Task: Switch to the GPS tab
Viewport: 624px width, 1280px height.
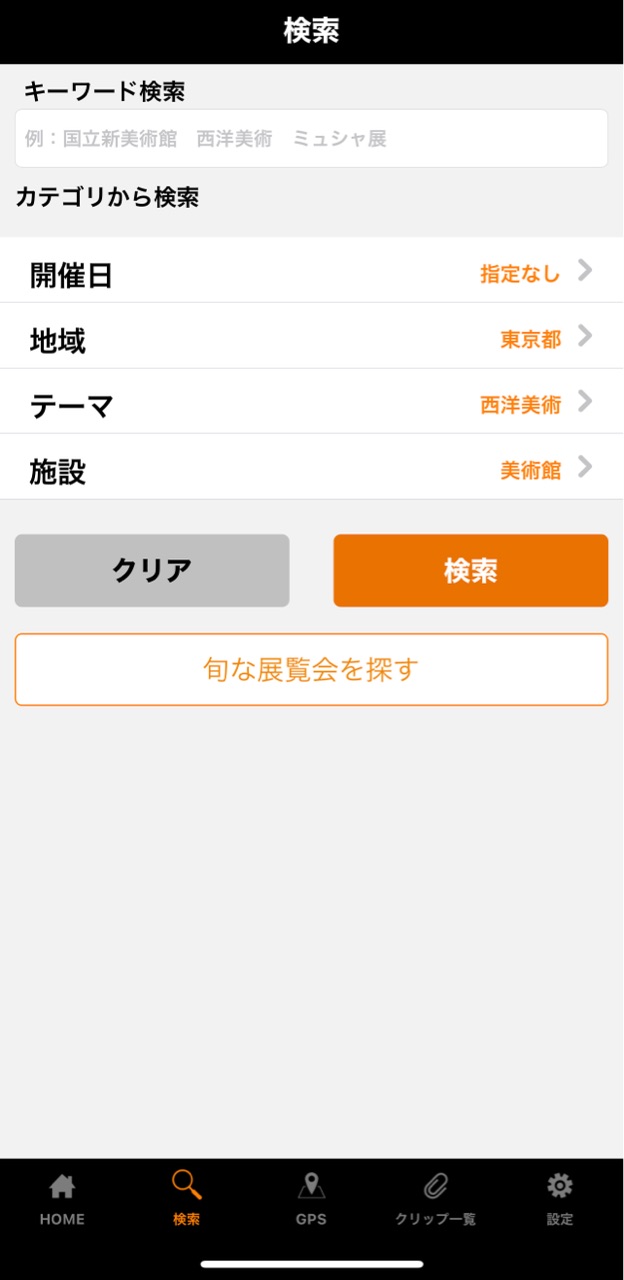Action: tap(311, 1198)
